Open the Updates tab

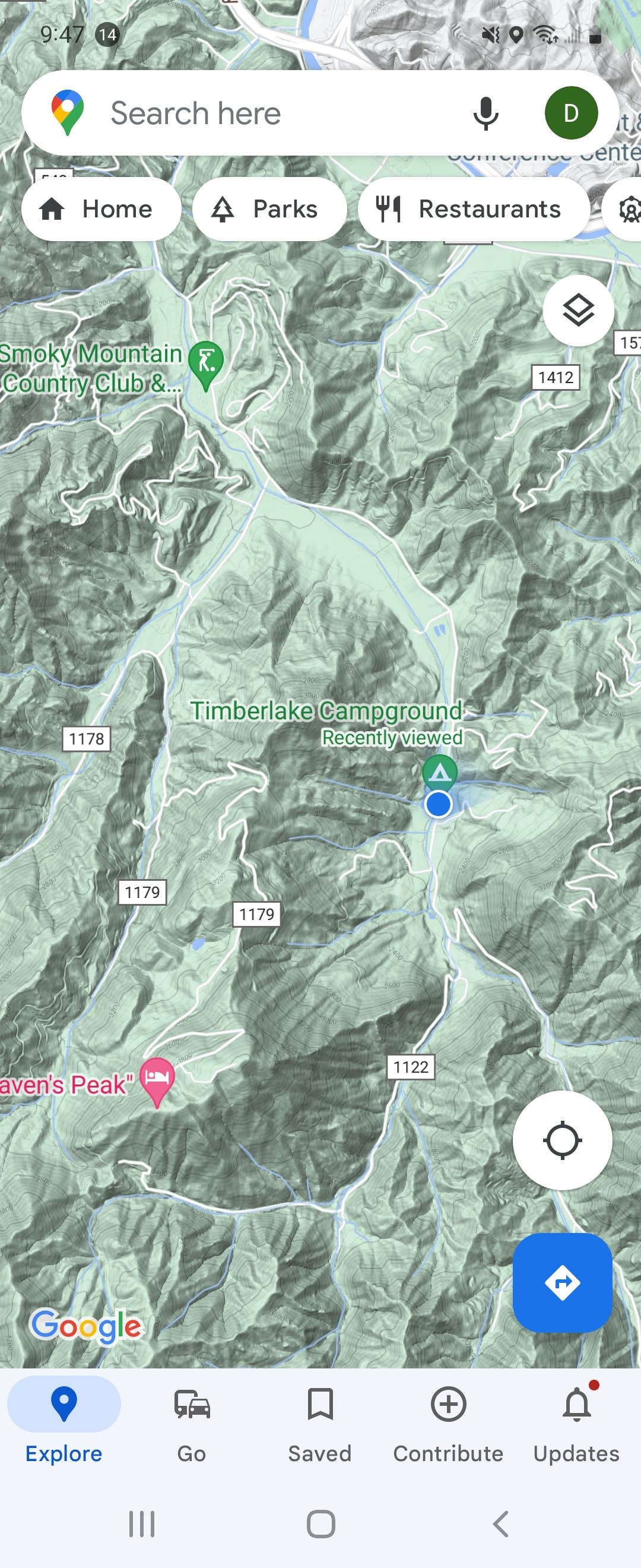click(576, 1425)
